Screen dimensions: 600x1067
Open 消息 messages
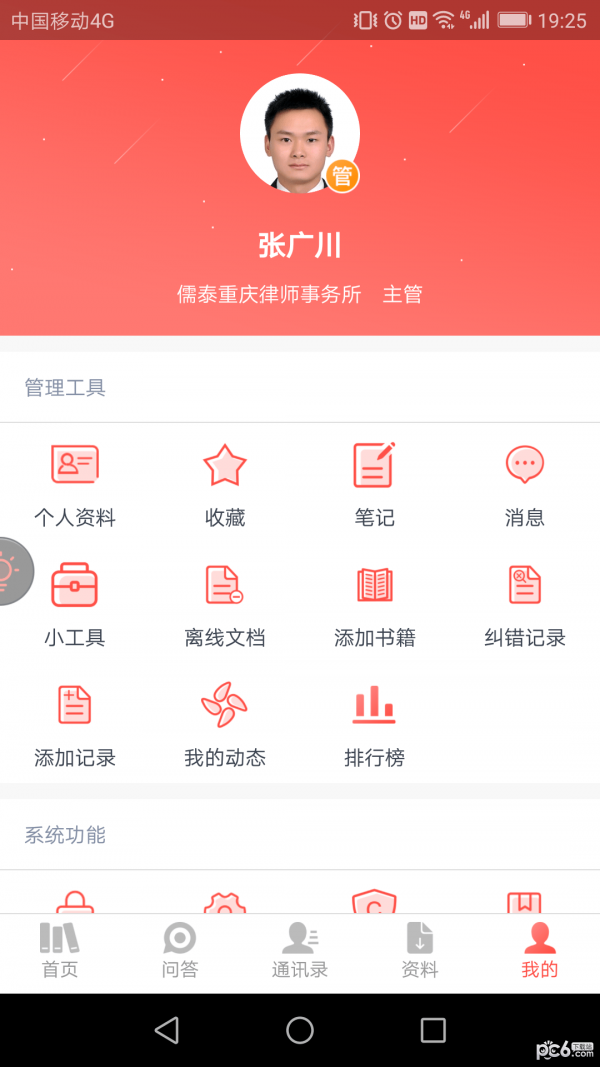click(525, 485)
